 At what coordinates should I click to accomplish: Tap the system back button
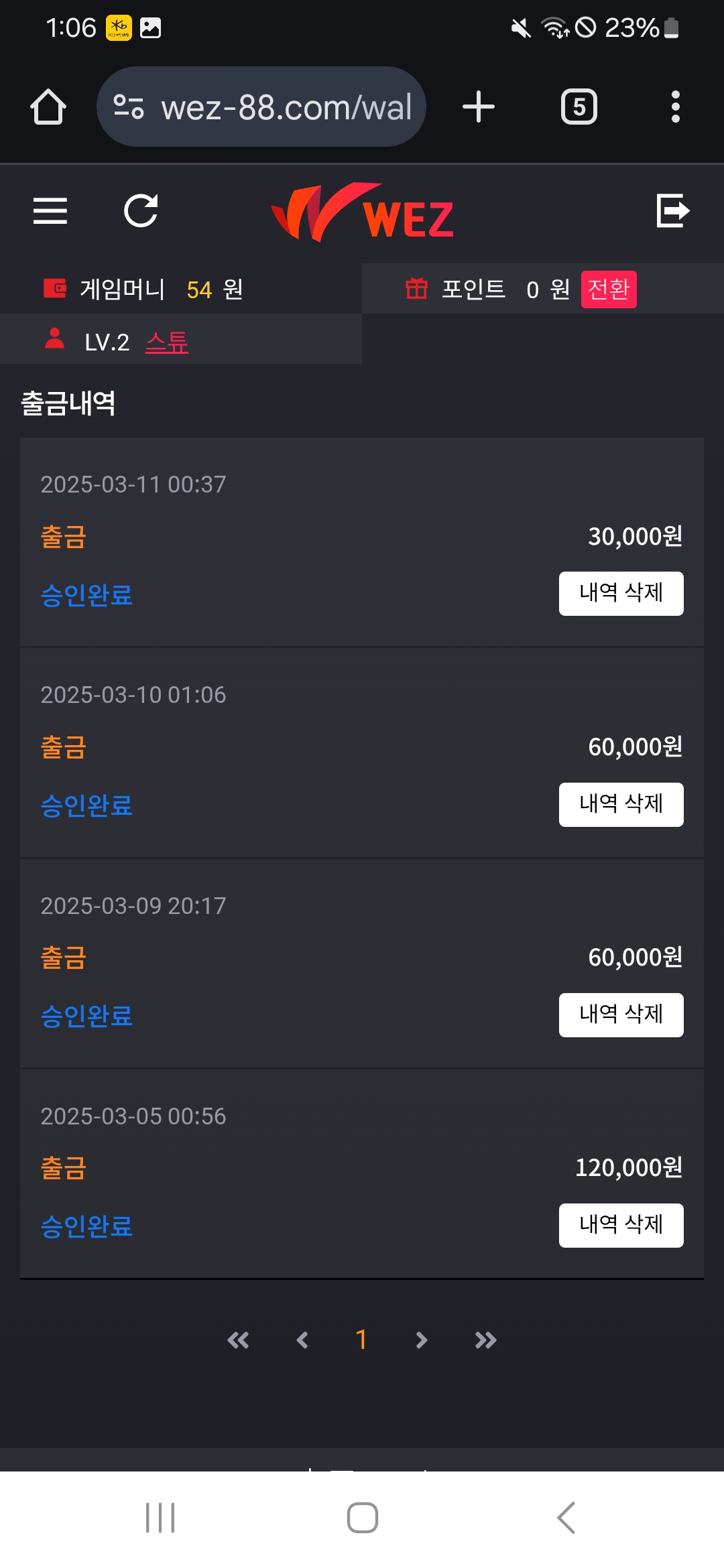pos(566,1518)
